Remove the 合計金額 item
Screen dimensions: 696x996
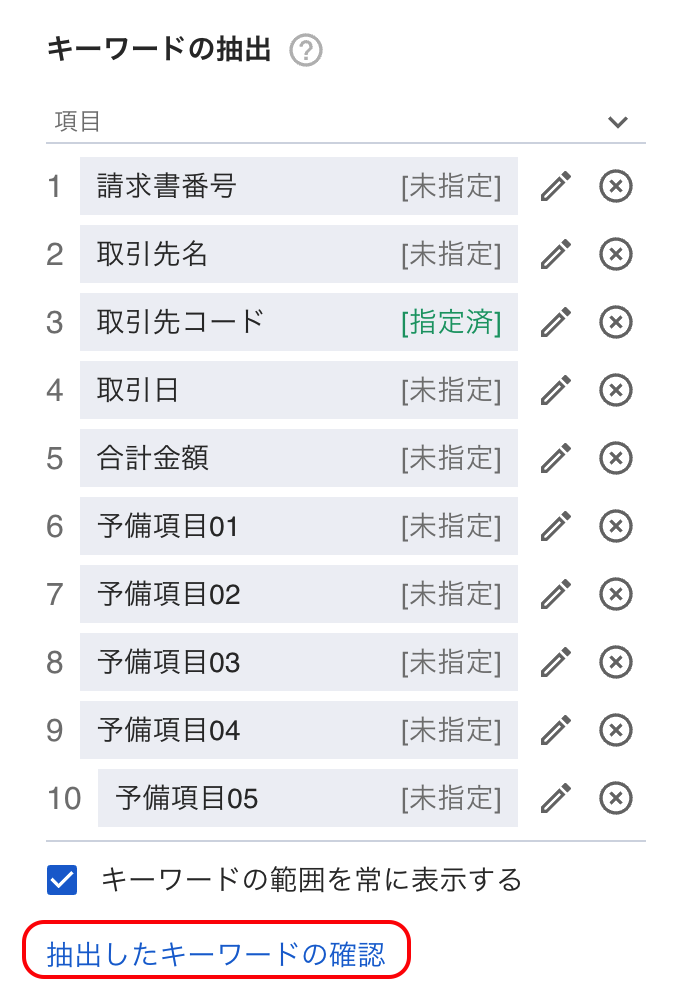(616, 458)
